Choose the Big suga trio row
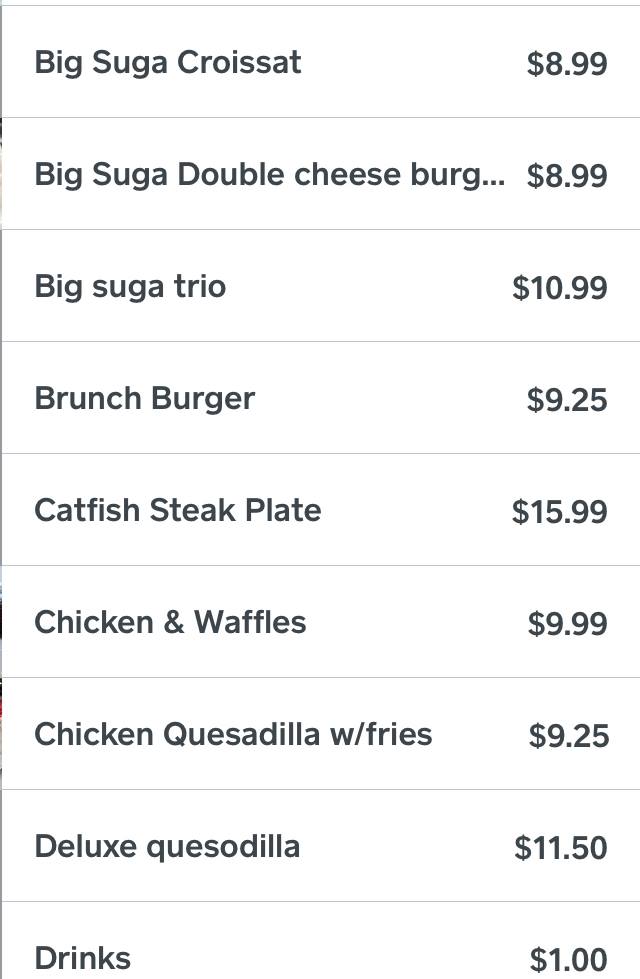 tap(320, 287)
